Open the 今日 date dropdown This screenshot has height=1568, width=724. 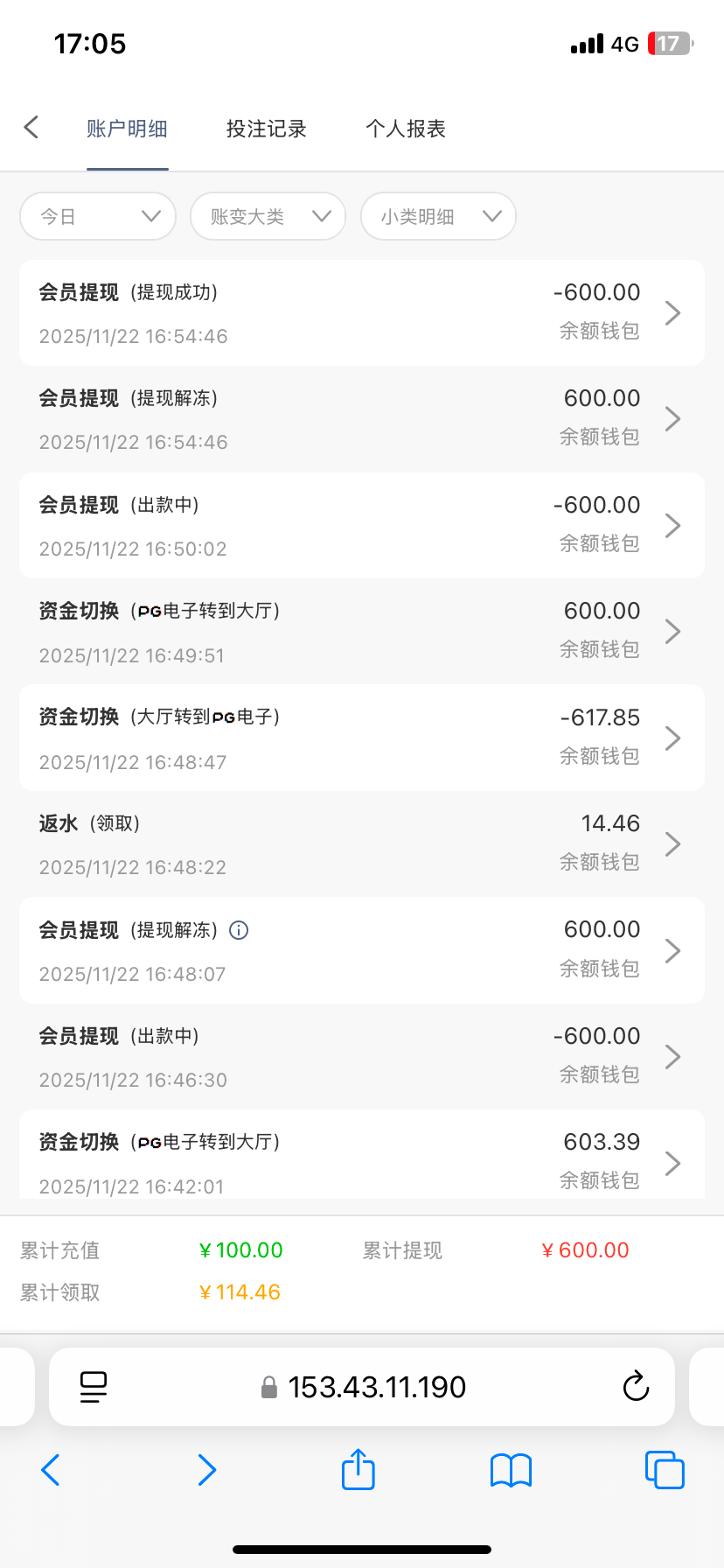(98, 216)
